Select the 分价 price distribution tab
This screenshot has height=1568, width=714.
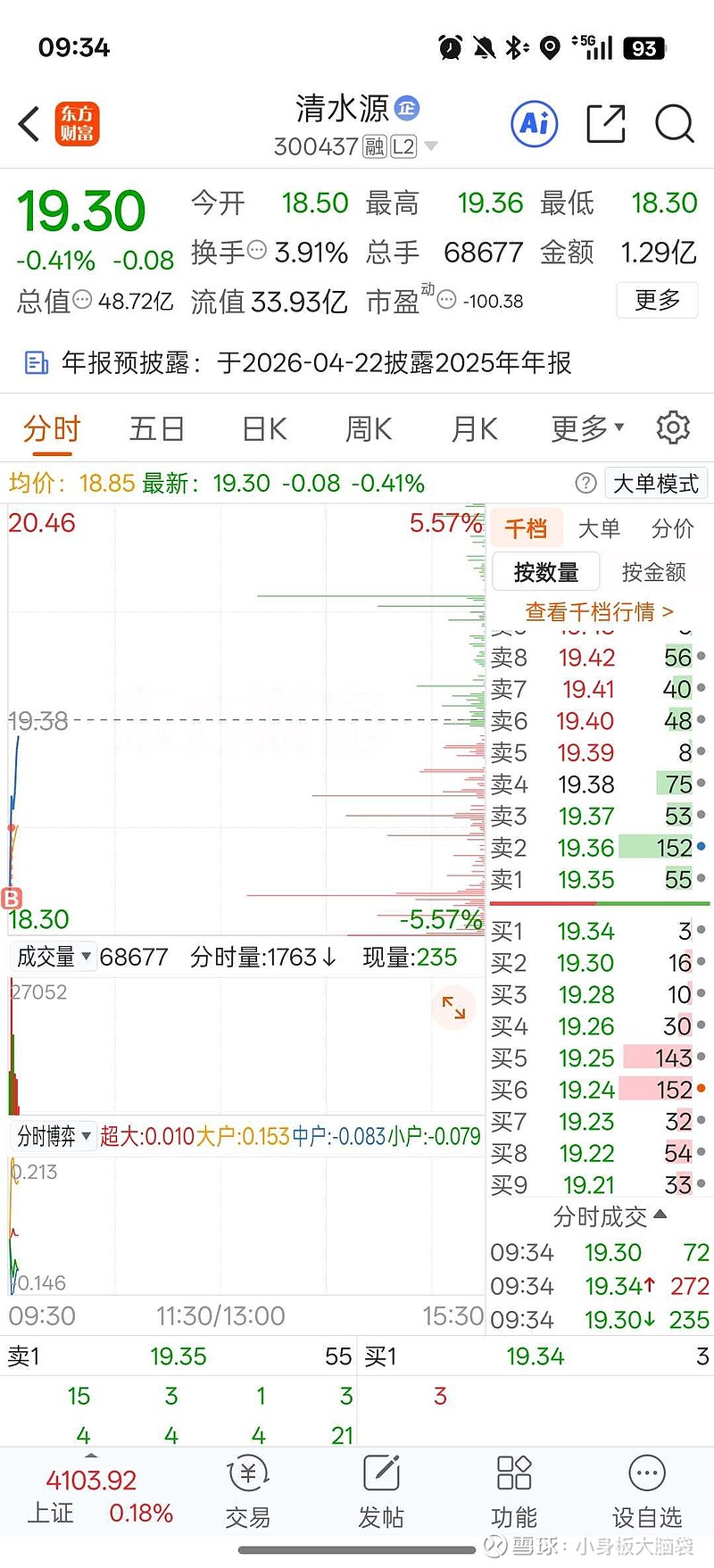676,528
